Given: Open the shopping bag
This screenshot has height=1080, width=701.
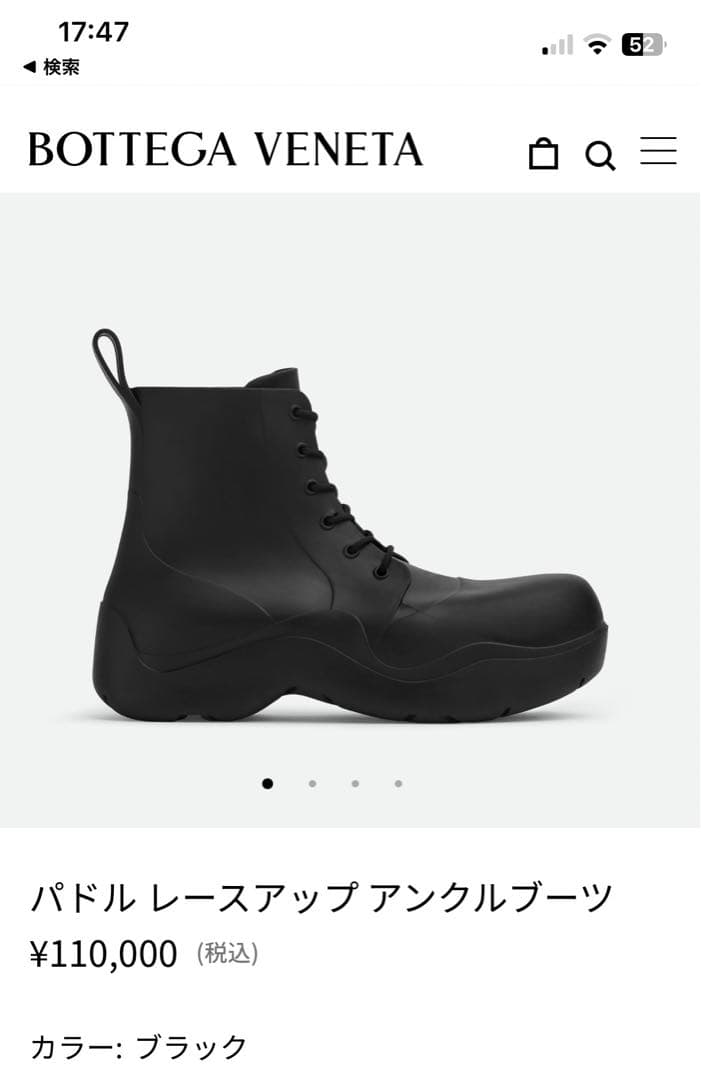Looking at the screenshot, I should tap(543, 153).
